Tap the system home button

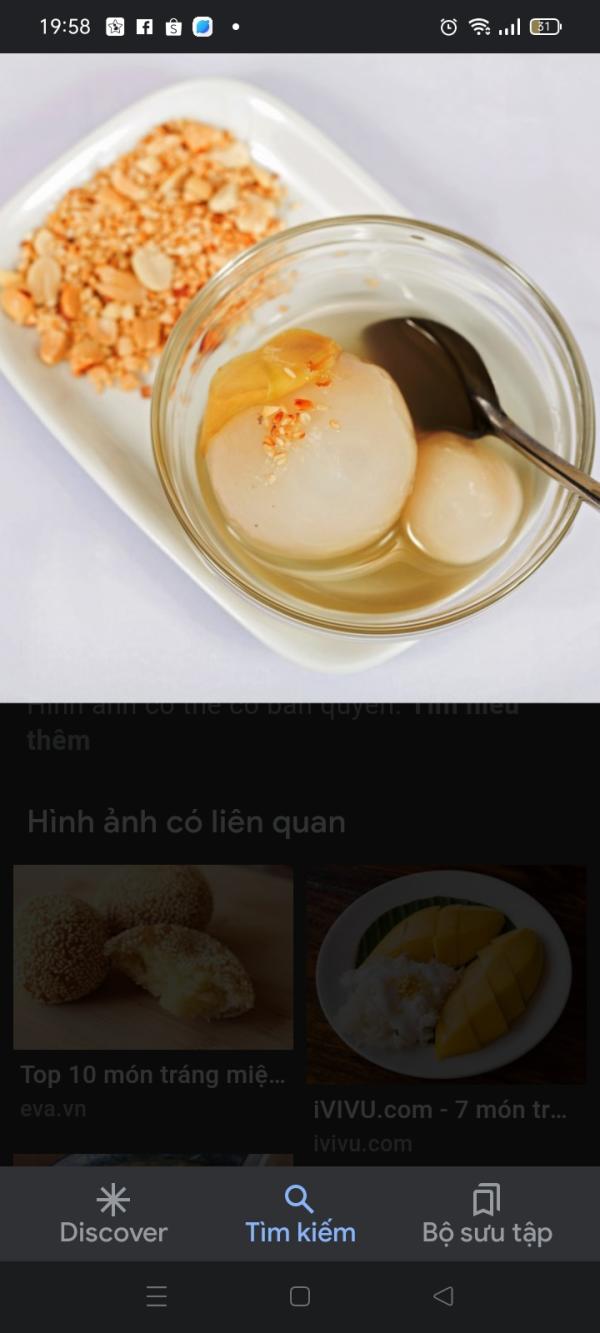point(300,1296)
